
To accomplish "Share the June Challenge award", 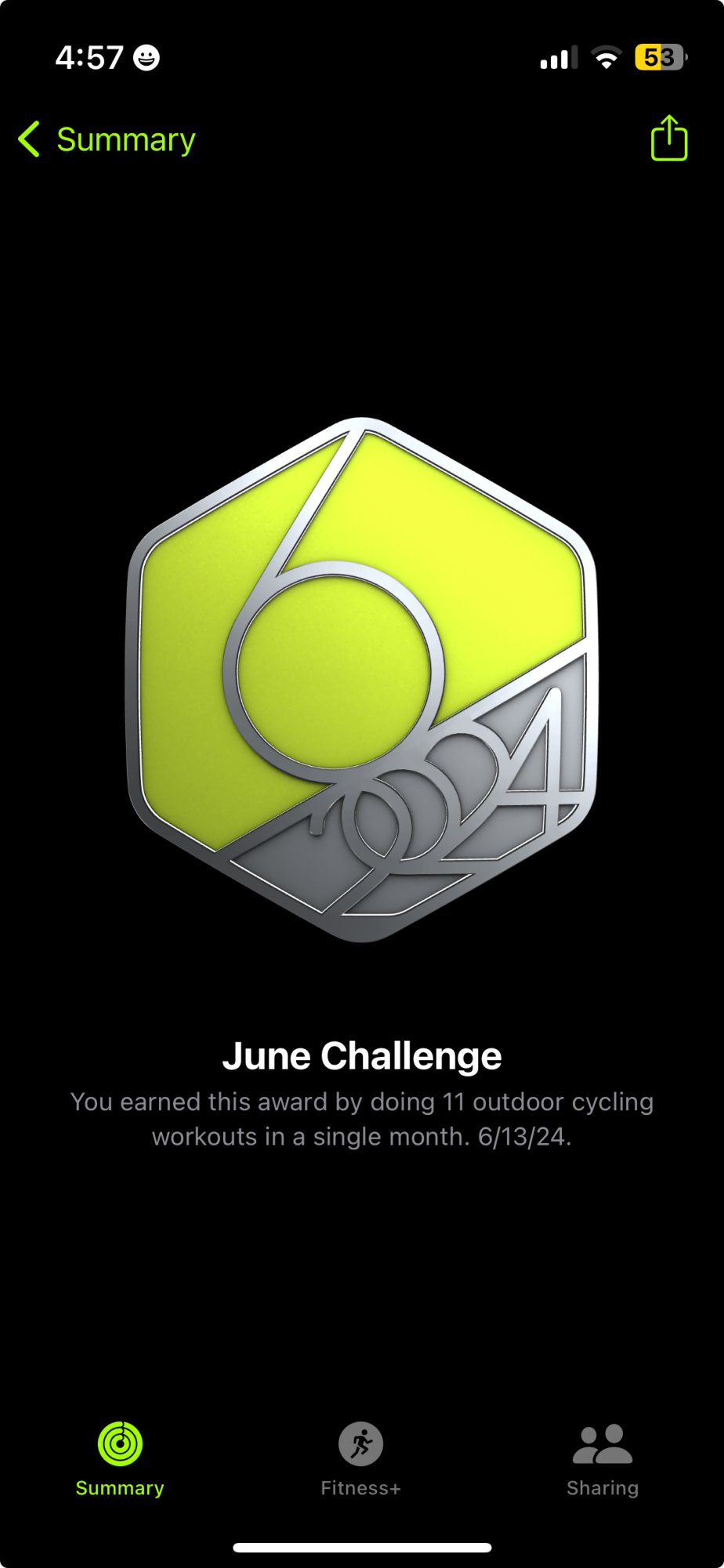I will (668, 139).
